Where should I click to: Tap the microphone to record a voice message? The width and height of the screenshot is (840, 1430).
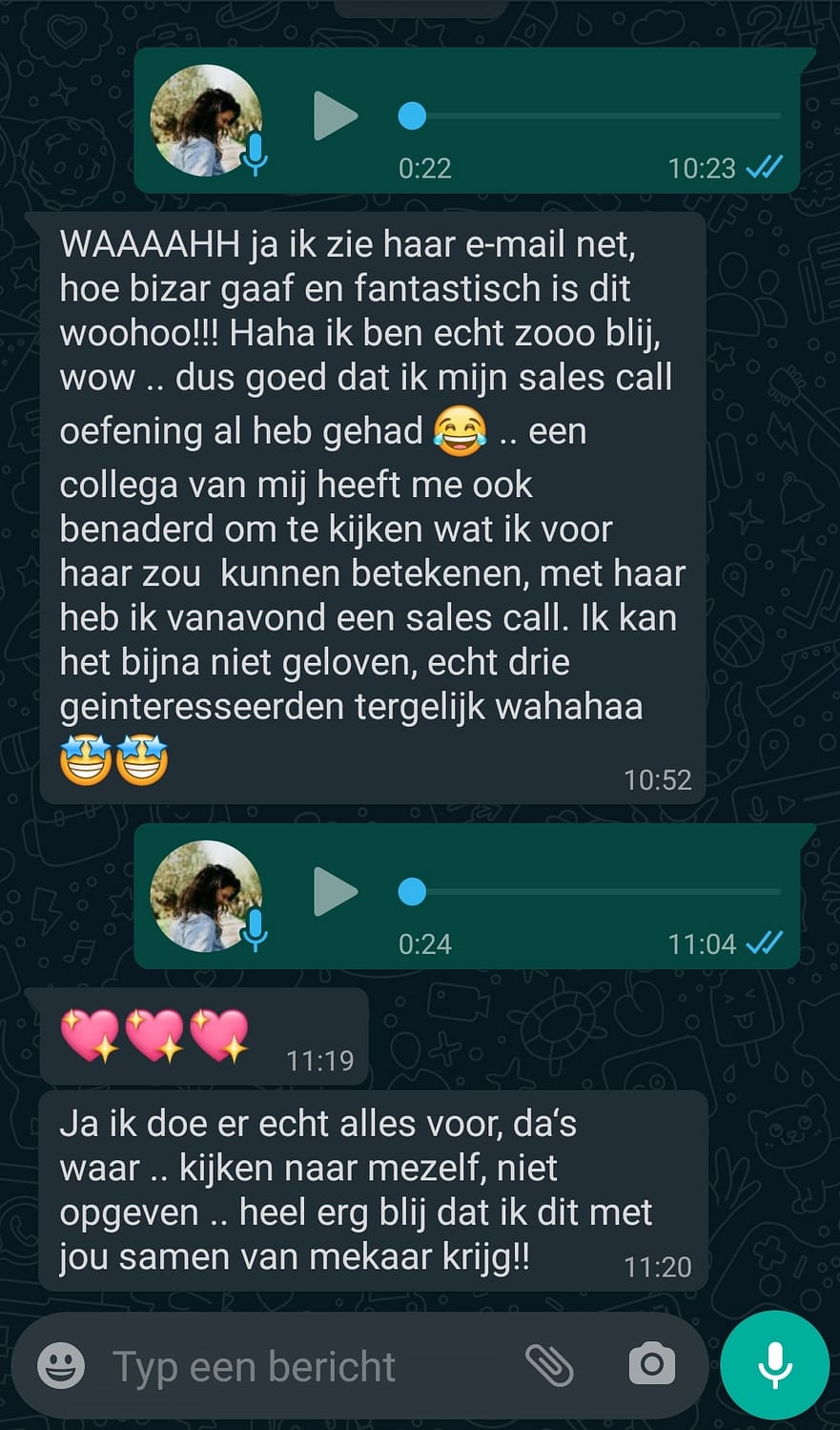(x=774, y=1365)
